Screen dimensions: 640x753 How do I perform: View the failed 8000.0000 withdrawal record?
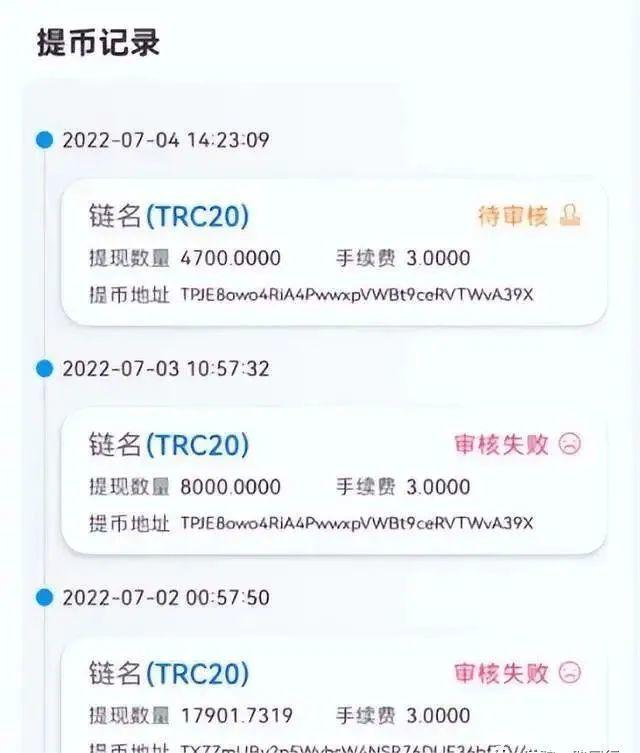tap(333, 482)
